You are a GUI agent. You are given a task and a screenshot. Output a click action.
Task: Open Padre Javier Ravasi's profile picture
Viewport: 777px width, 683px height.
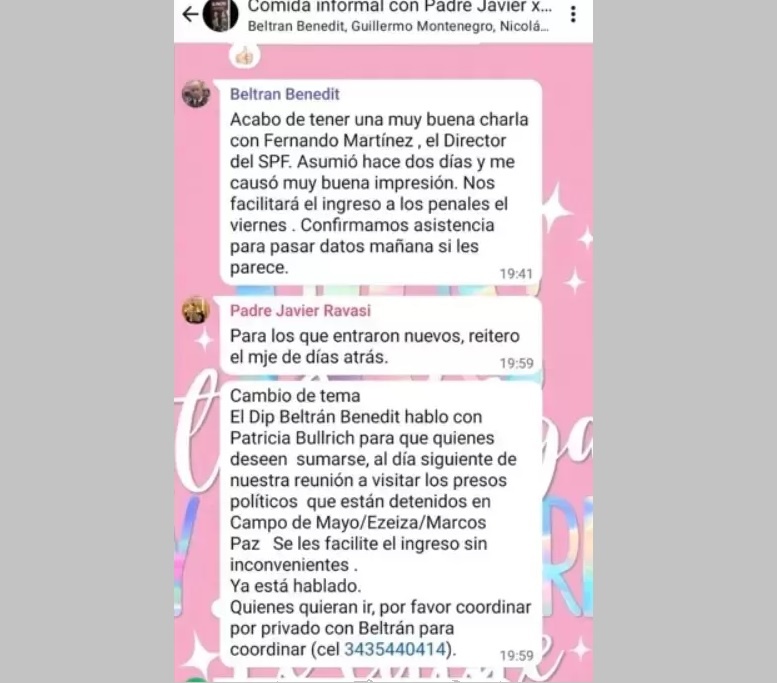[196, 311]
